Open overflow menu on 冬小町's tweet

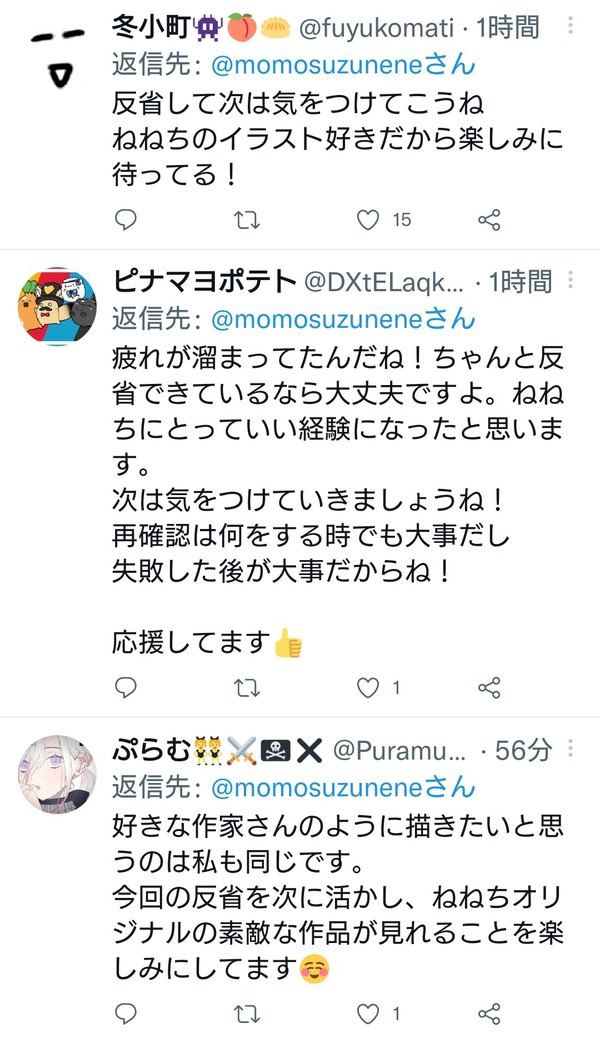coord(570,25)
